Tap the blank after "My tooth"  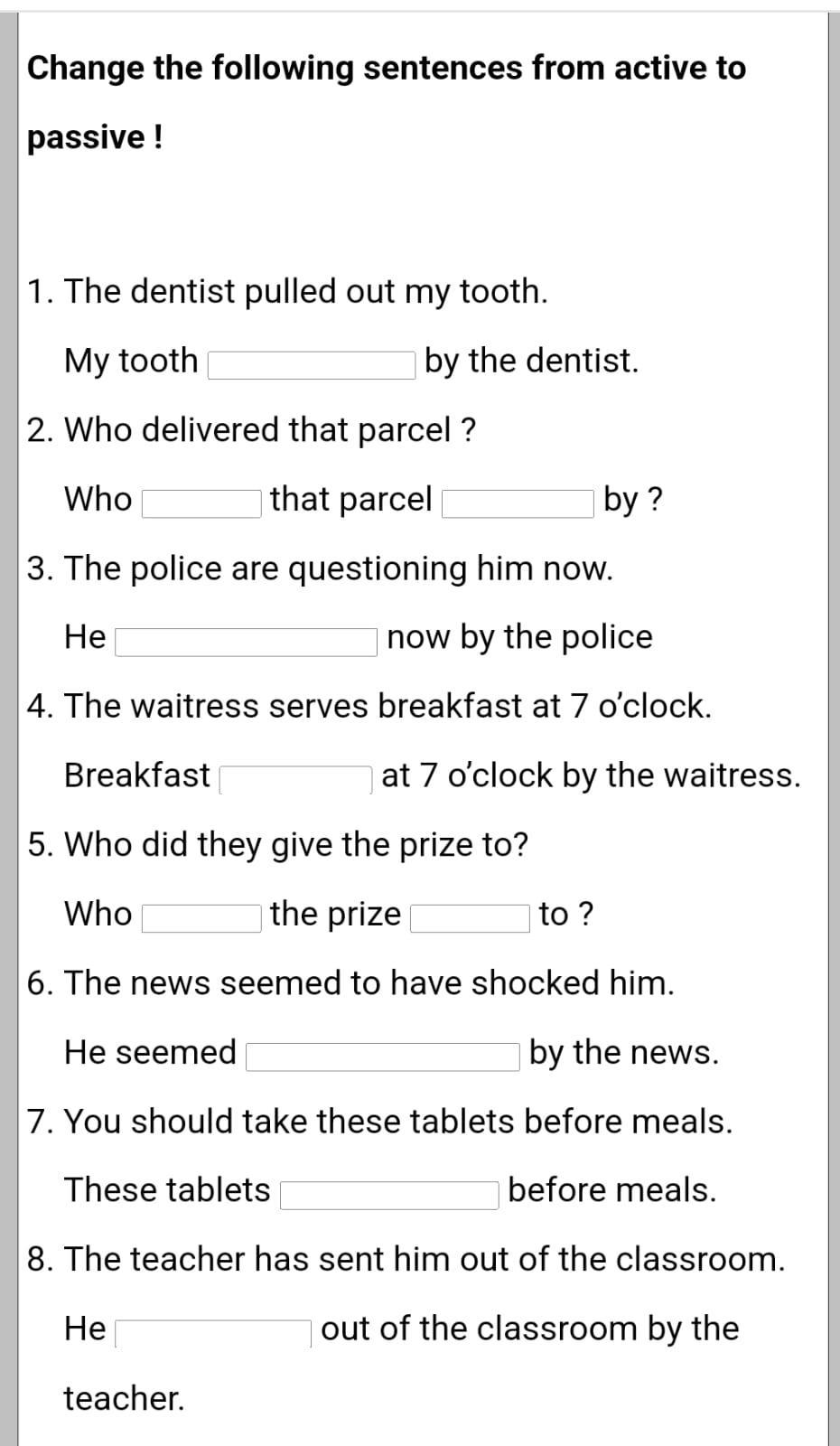(312, 365)
